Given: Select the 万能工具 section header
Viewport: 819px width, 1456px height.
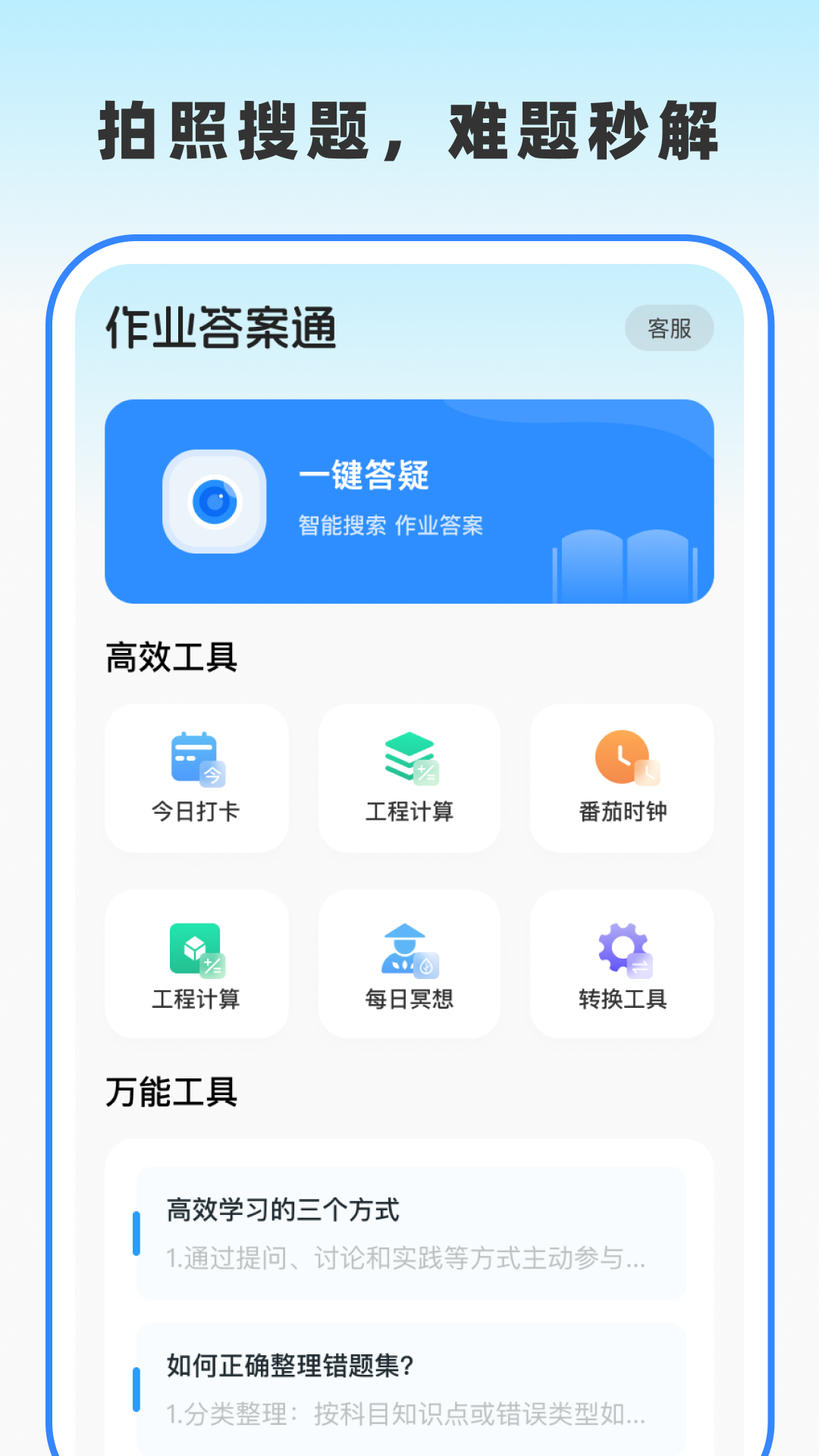Looking at the screenshot, I should 171,1092.
